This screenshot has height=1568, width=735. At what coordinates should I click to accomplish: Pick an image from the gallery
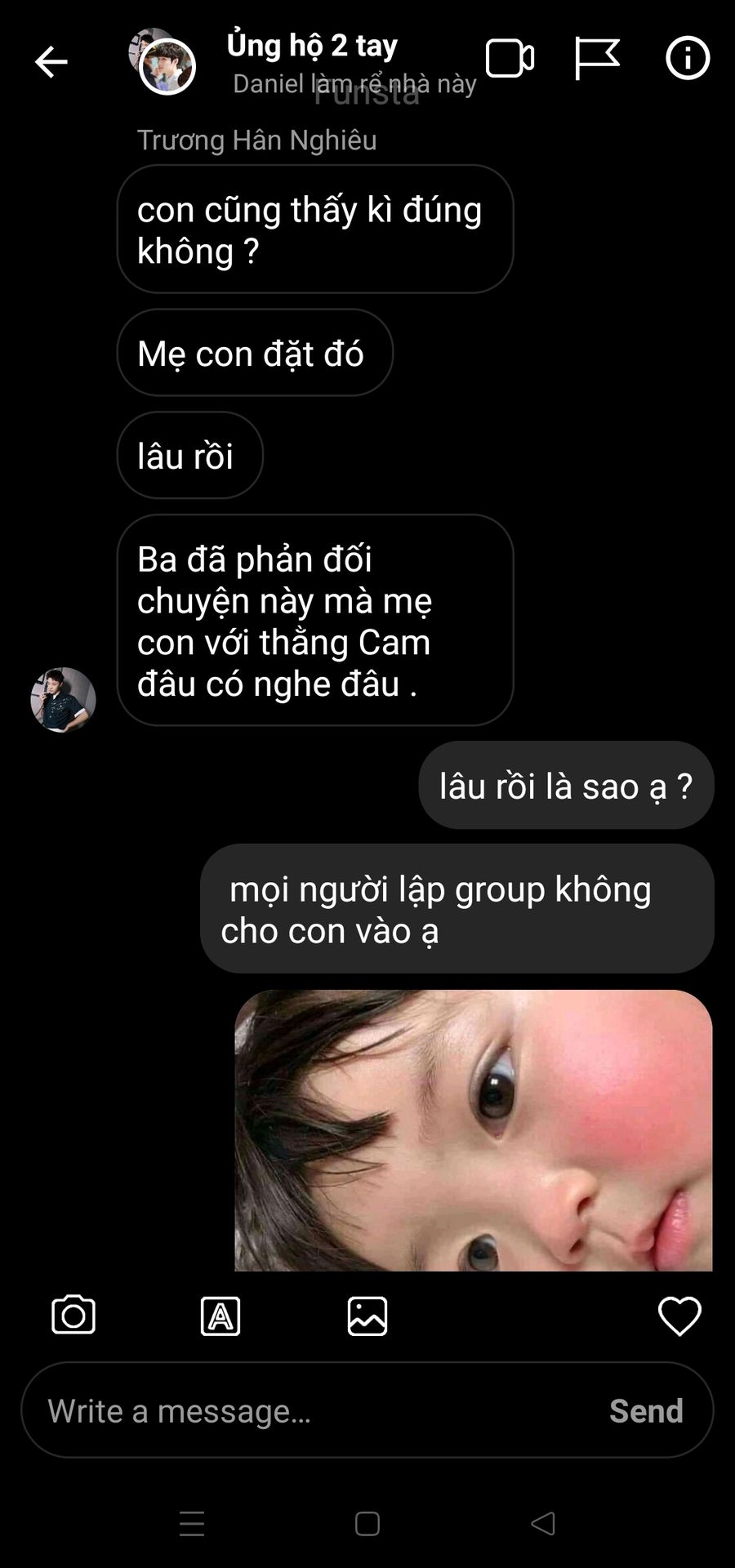coord(367,1316)
